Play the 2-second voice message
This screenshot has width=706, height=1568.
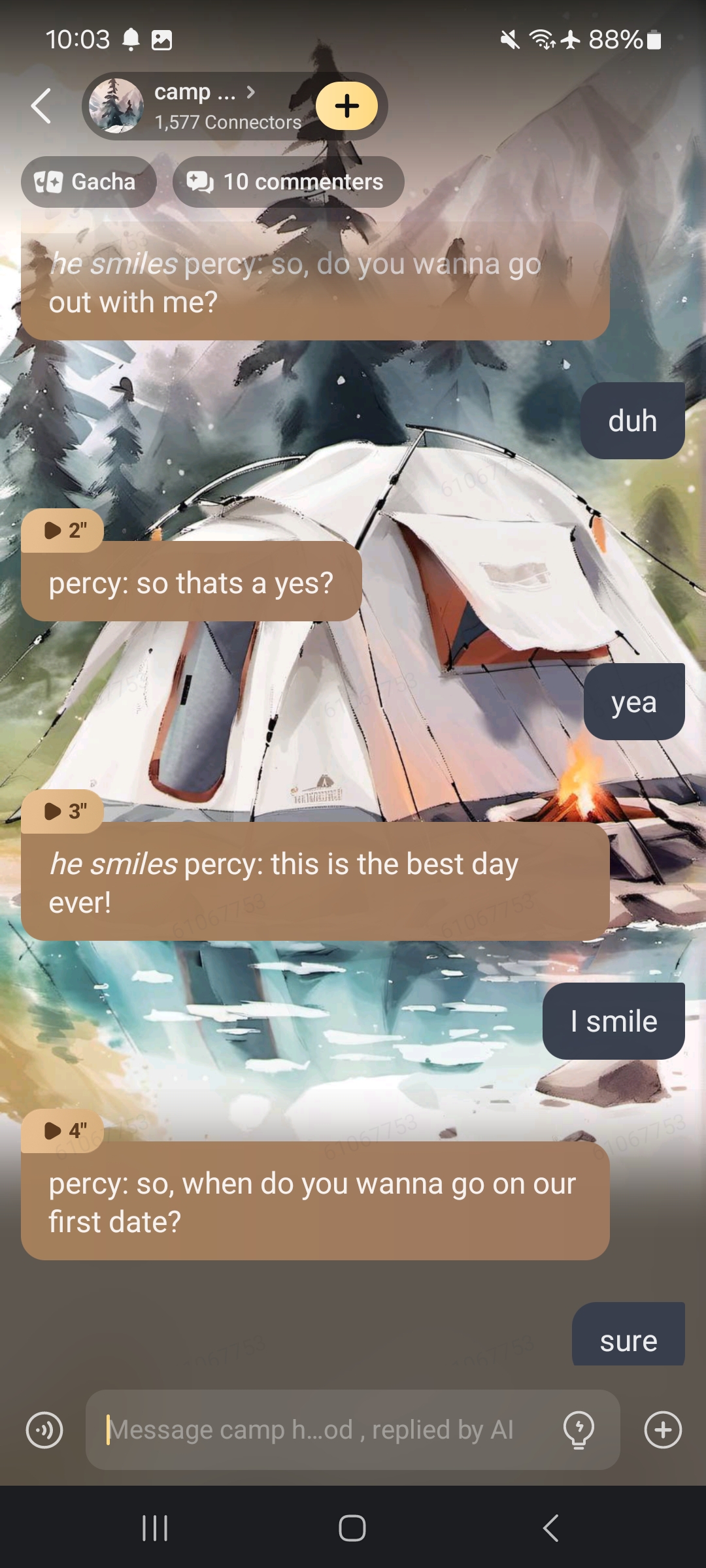point(63,531)
